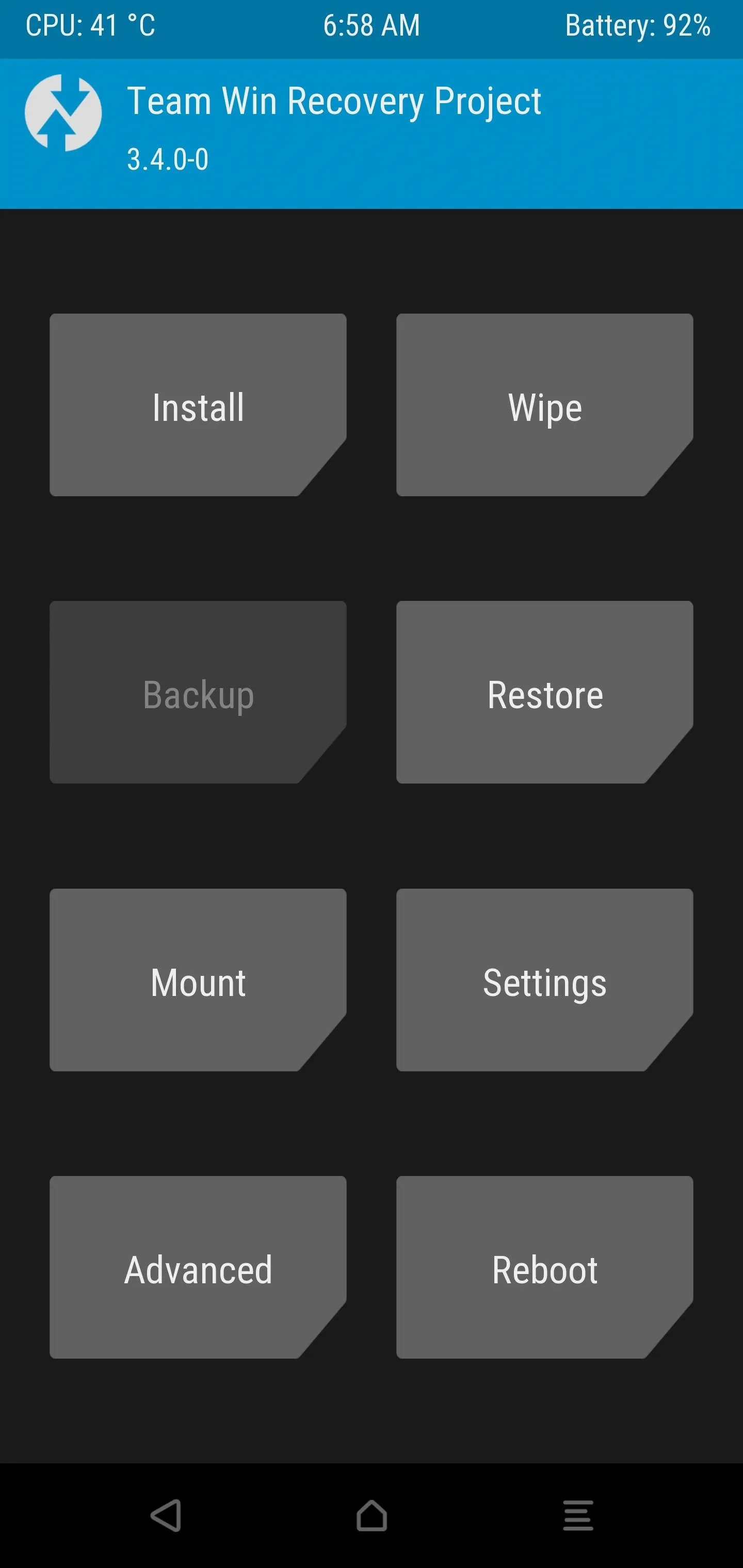743x1568 pixels.
Task: Open the Restore screen
Action: [x=544, y=692]
